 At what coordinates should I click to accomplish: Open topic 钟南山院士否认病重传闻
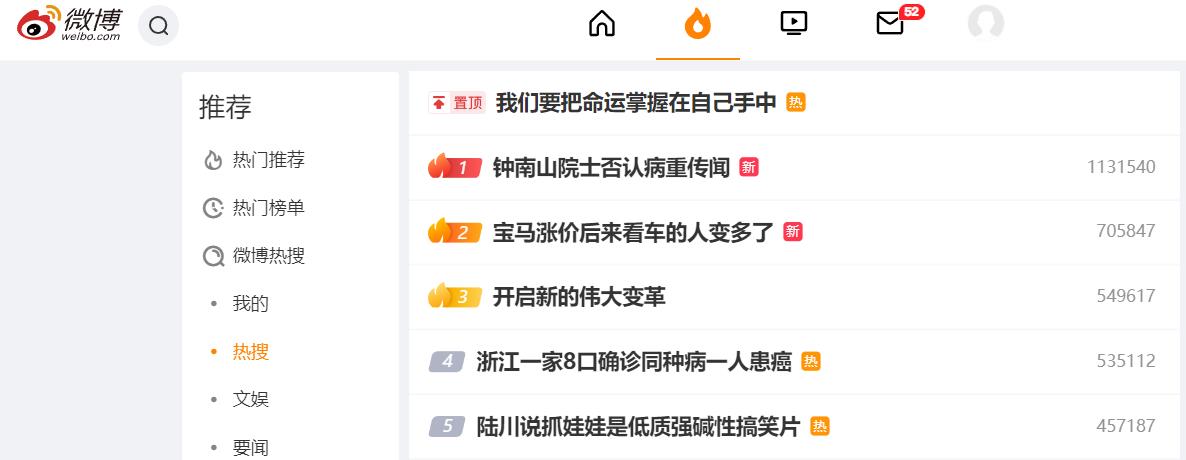(611, 167)
